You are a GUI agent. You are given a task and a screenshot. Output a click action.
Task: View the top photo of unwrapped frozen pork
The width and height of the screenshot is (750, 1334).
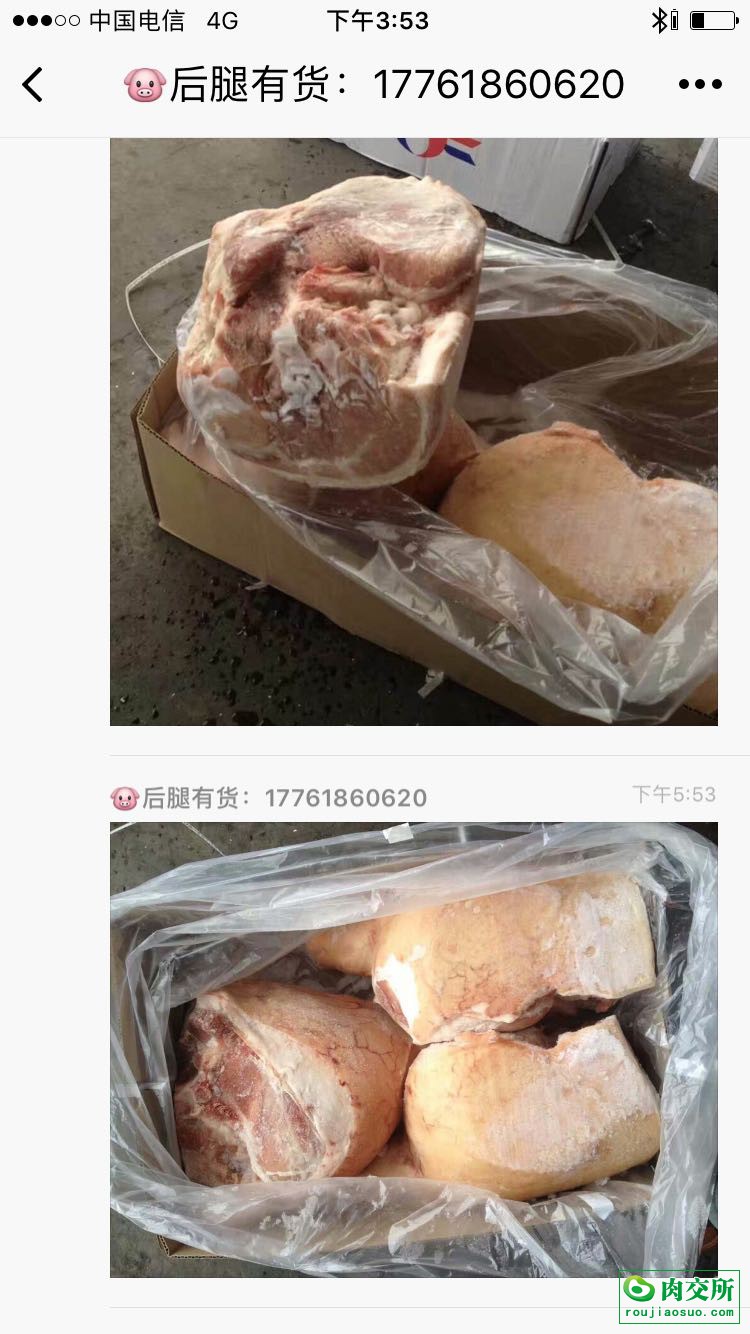point(413,431)
